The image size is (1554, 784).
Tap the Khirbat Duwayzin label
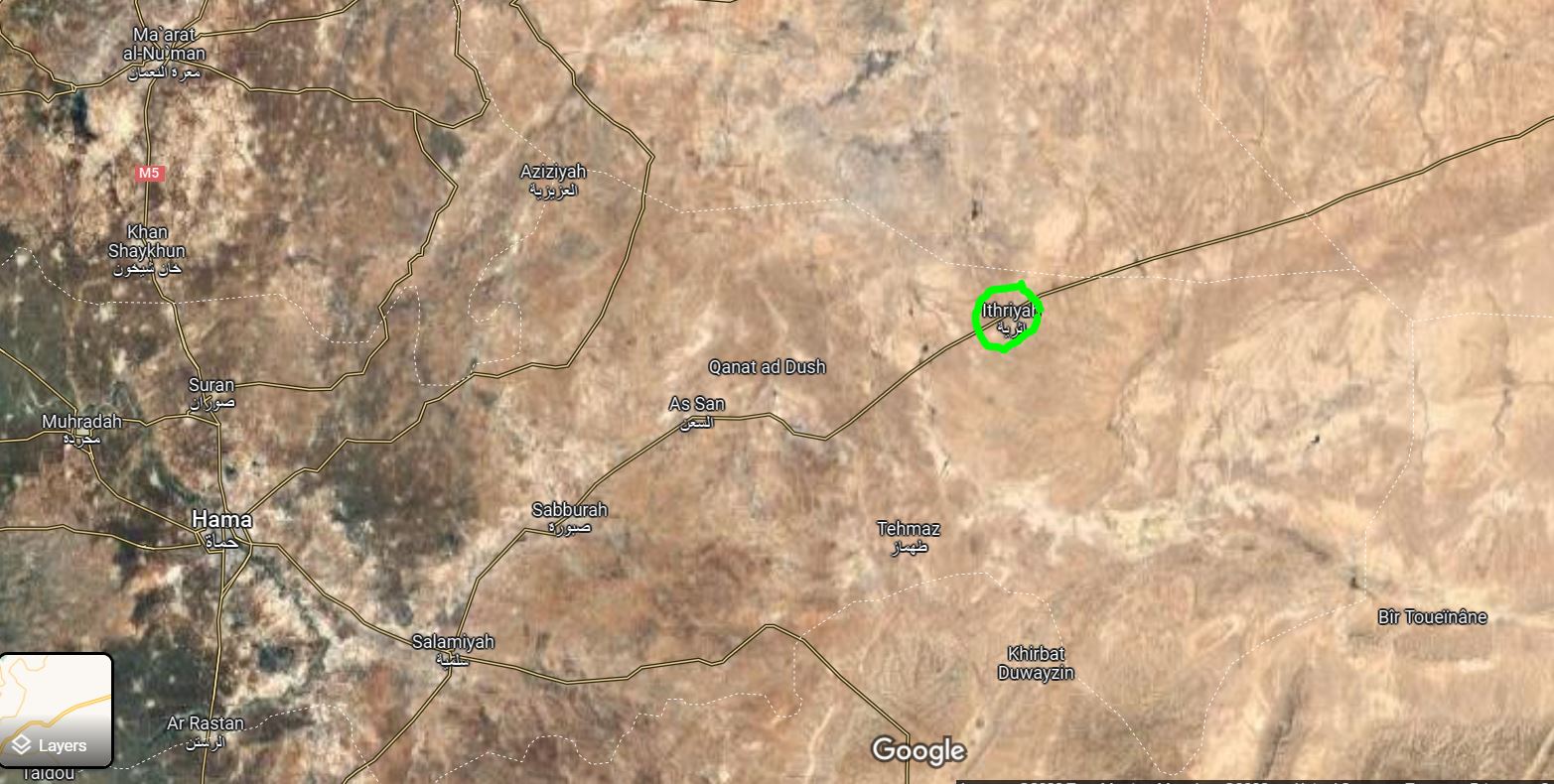point(1036,663)
